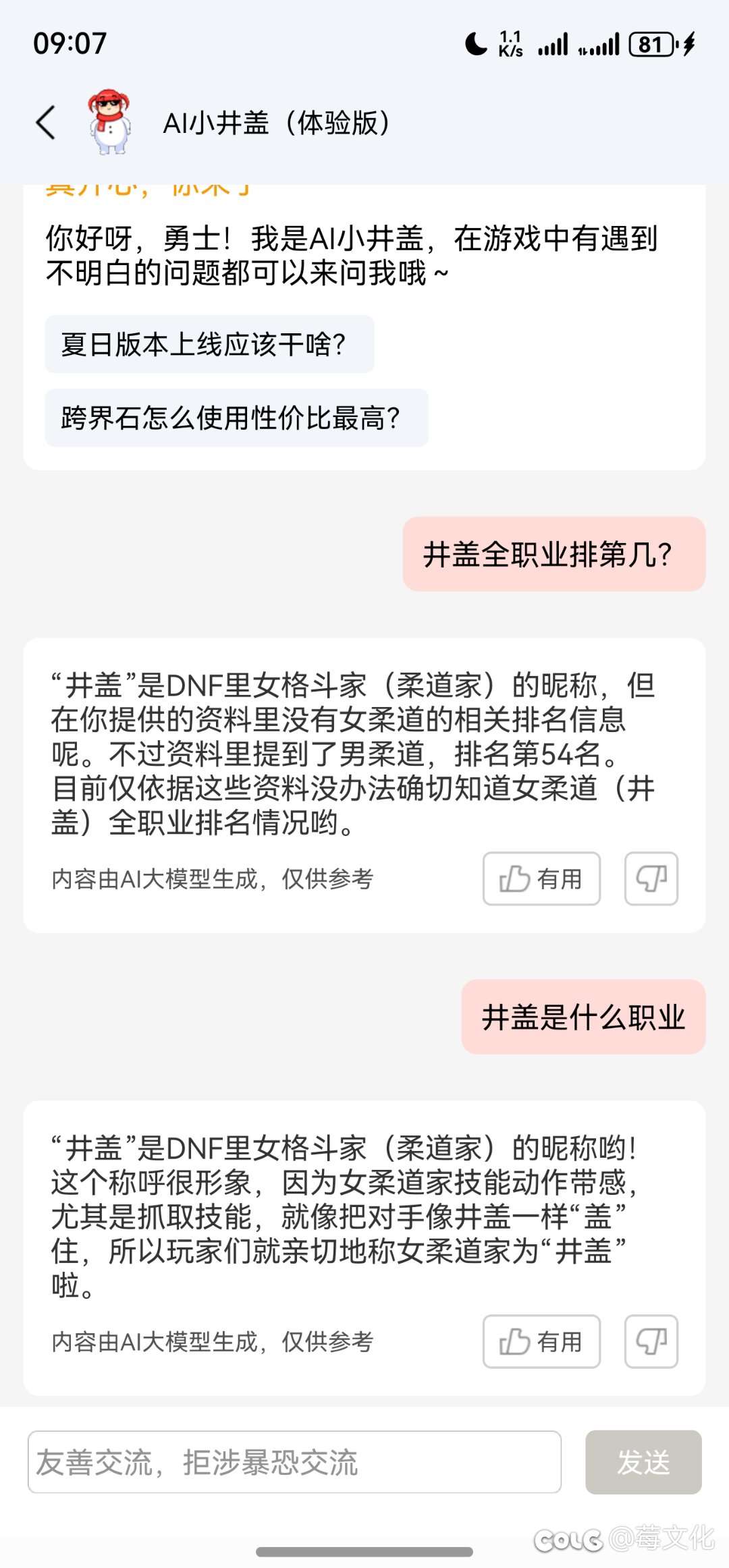Tap thumbs down on the 井盖是什么职业 reply

tap(650, 1342)
